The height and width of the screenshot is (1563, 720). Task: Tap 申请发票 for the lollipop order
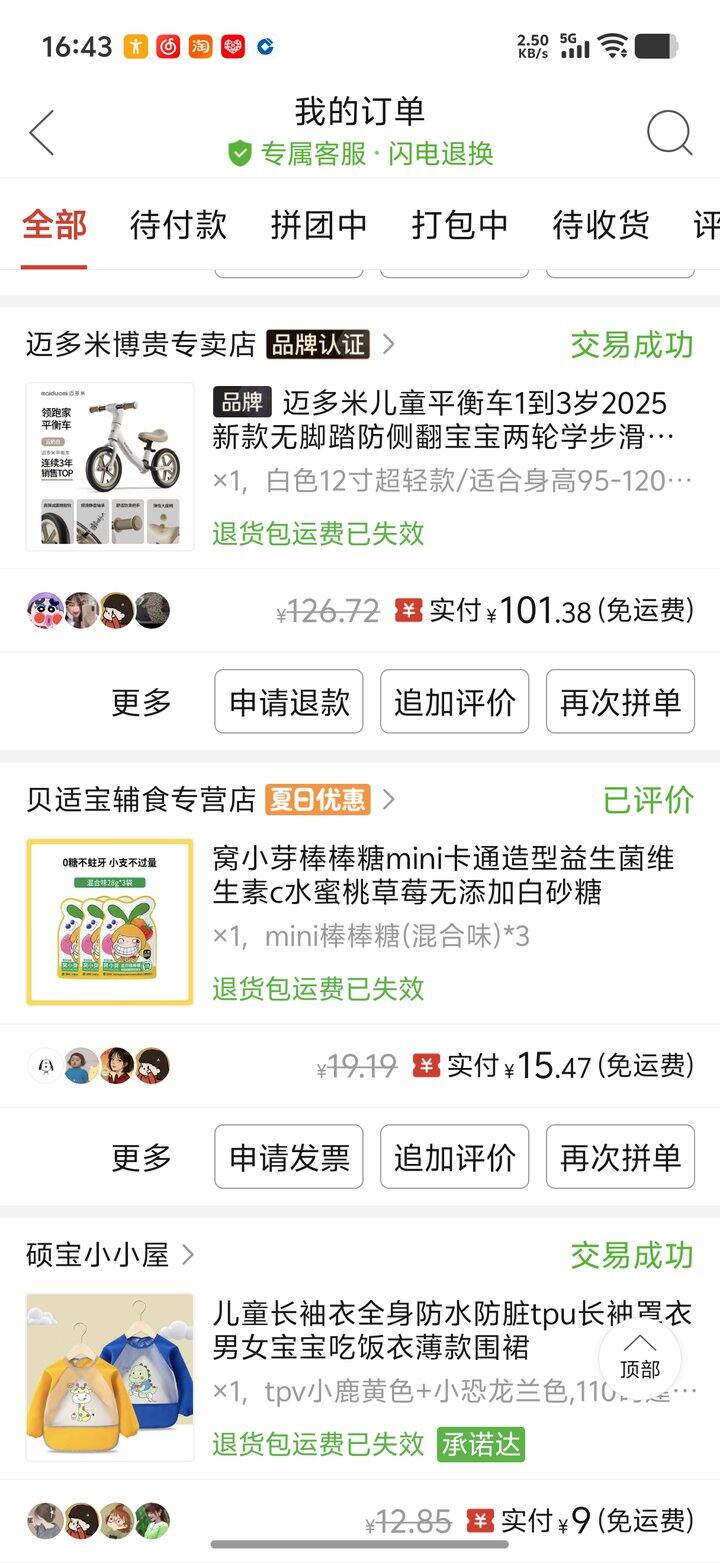pos(289,1157)
